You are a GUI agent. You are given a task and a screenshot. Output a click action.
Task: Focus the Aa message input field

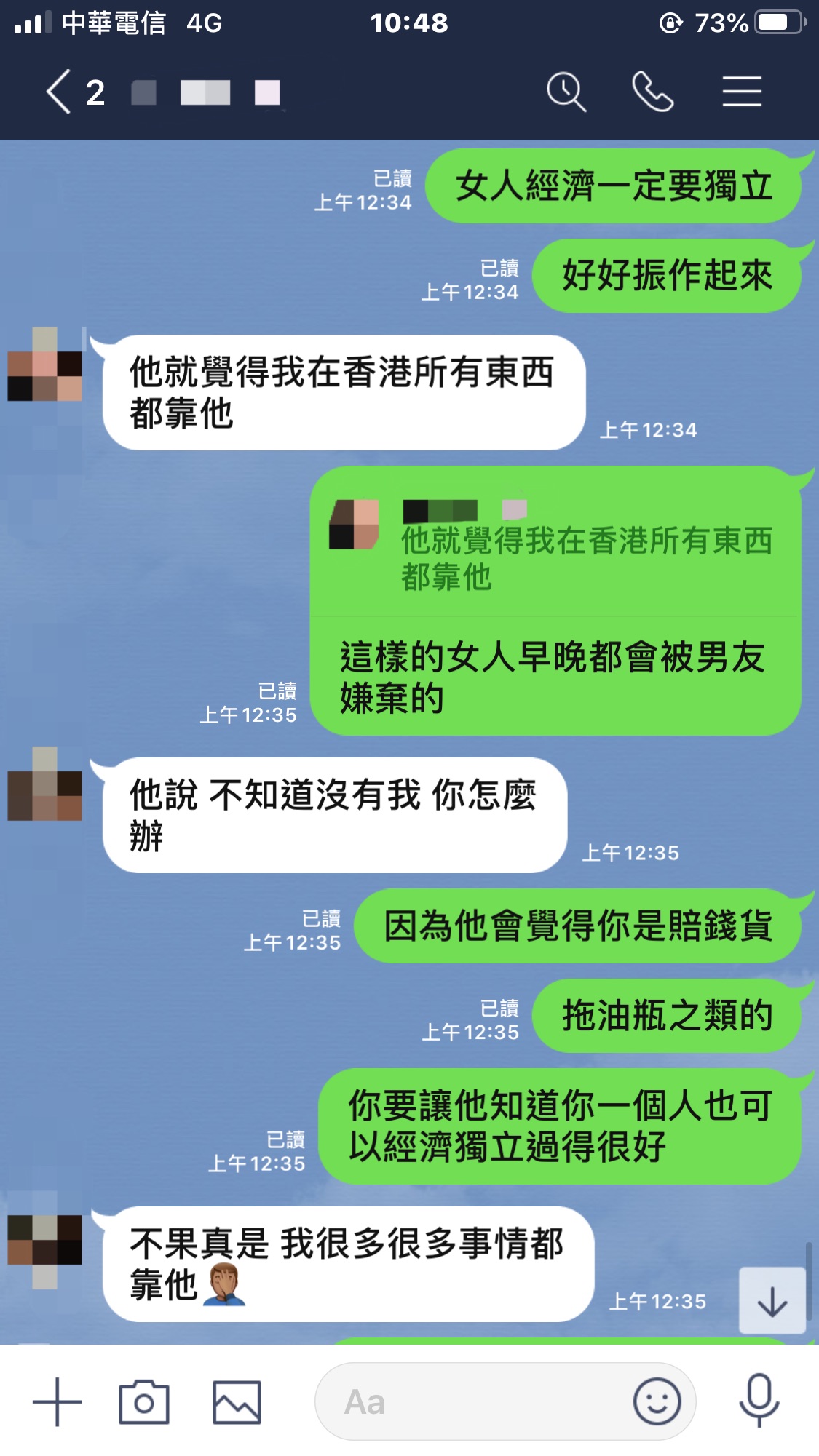point(473,1401)
